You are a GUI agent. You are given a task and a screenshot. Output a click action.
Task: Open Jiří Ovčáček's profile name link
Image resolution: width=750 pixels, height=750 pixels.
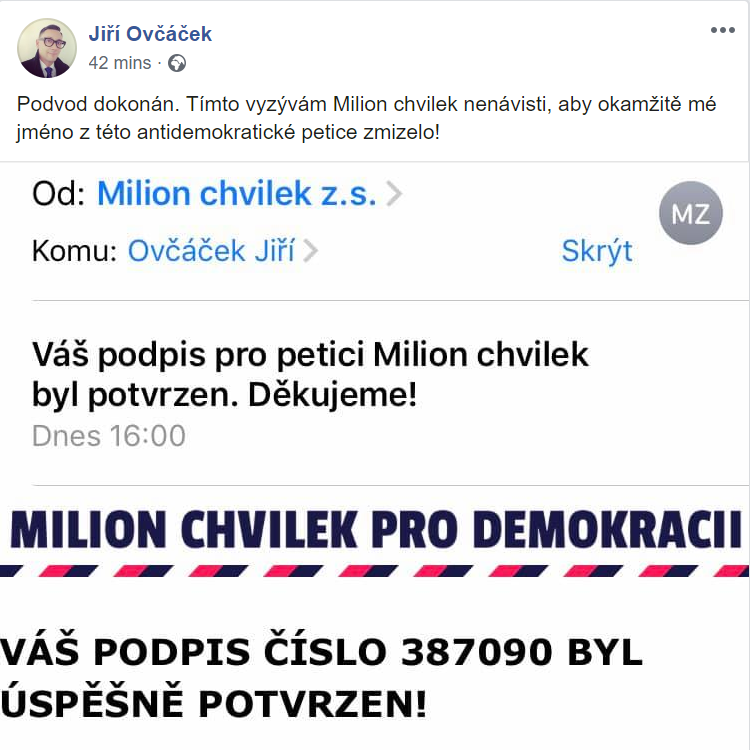150,34
